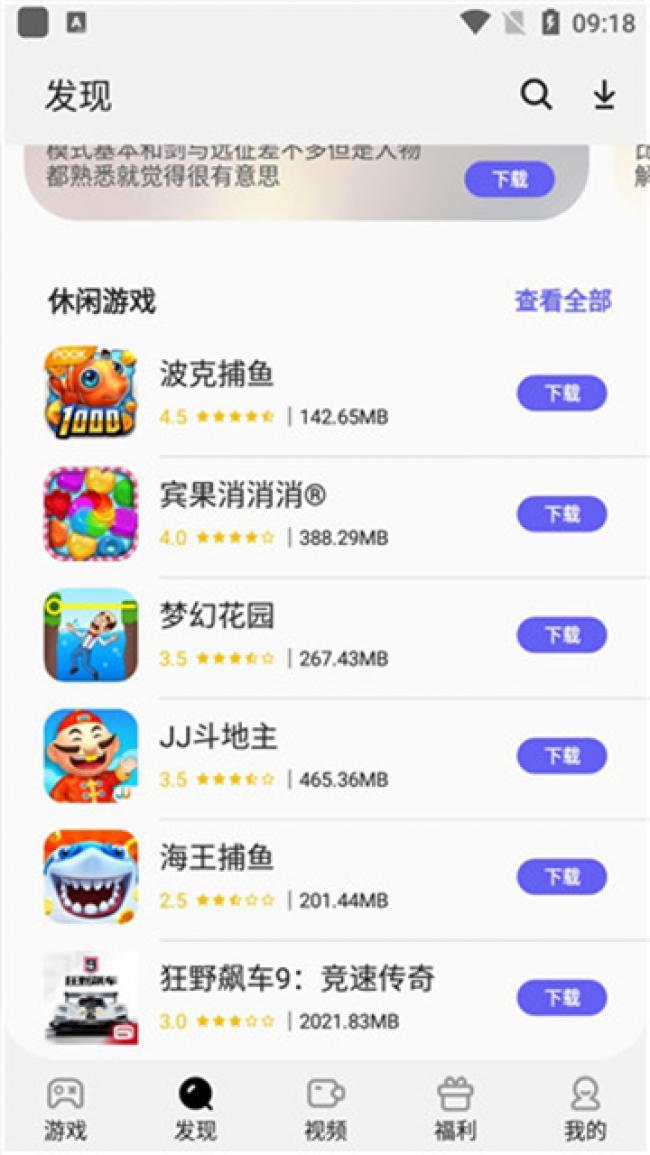The height and width of the screenshot is (1155, 650).
Task: Download 海王捕鱼
Action: (x=561, y=877)
